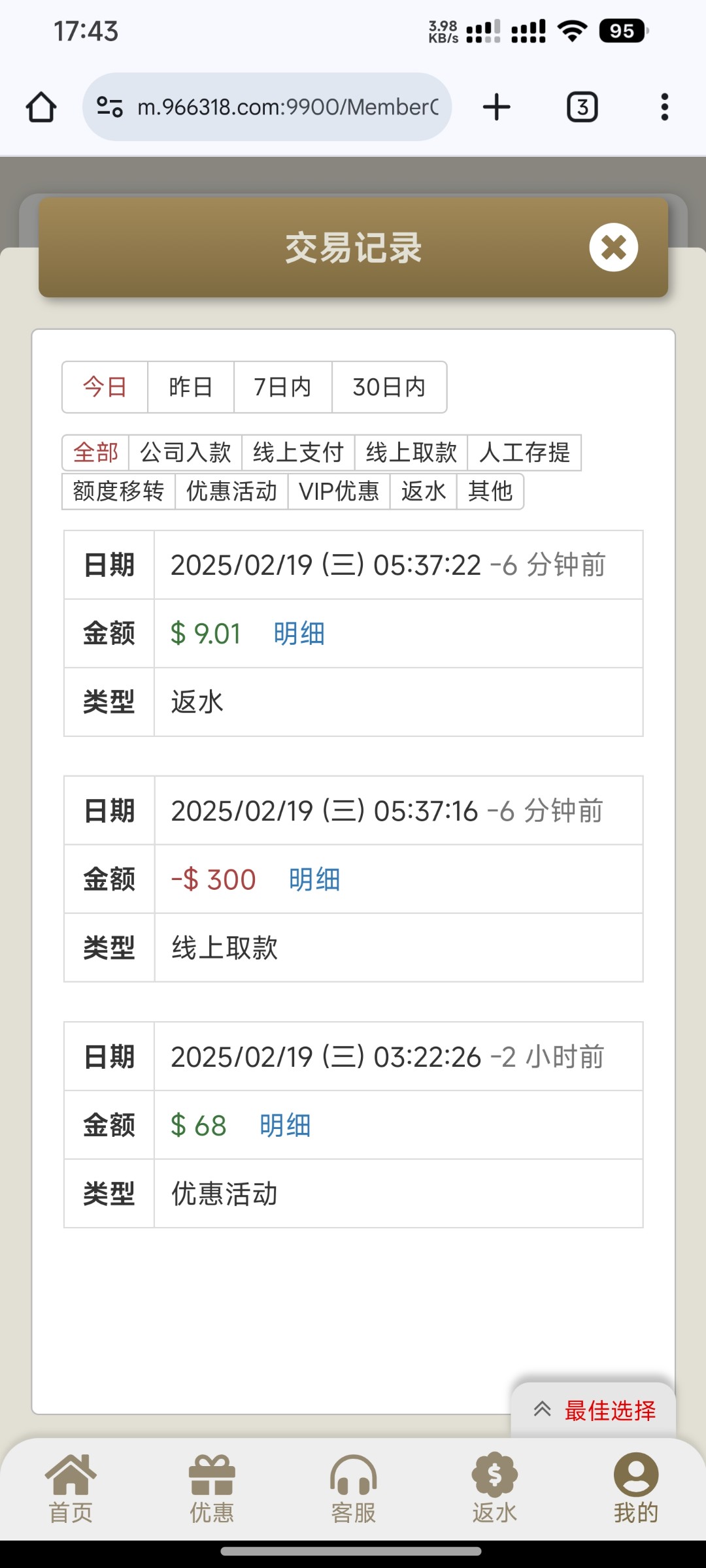Select the 人工存提 filter
The width and height of the screenshot is (706, 1568).
tap(524, 452)
